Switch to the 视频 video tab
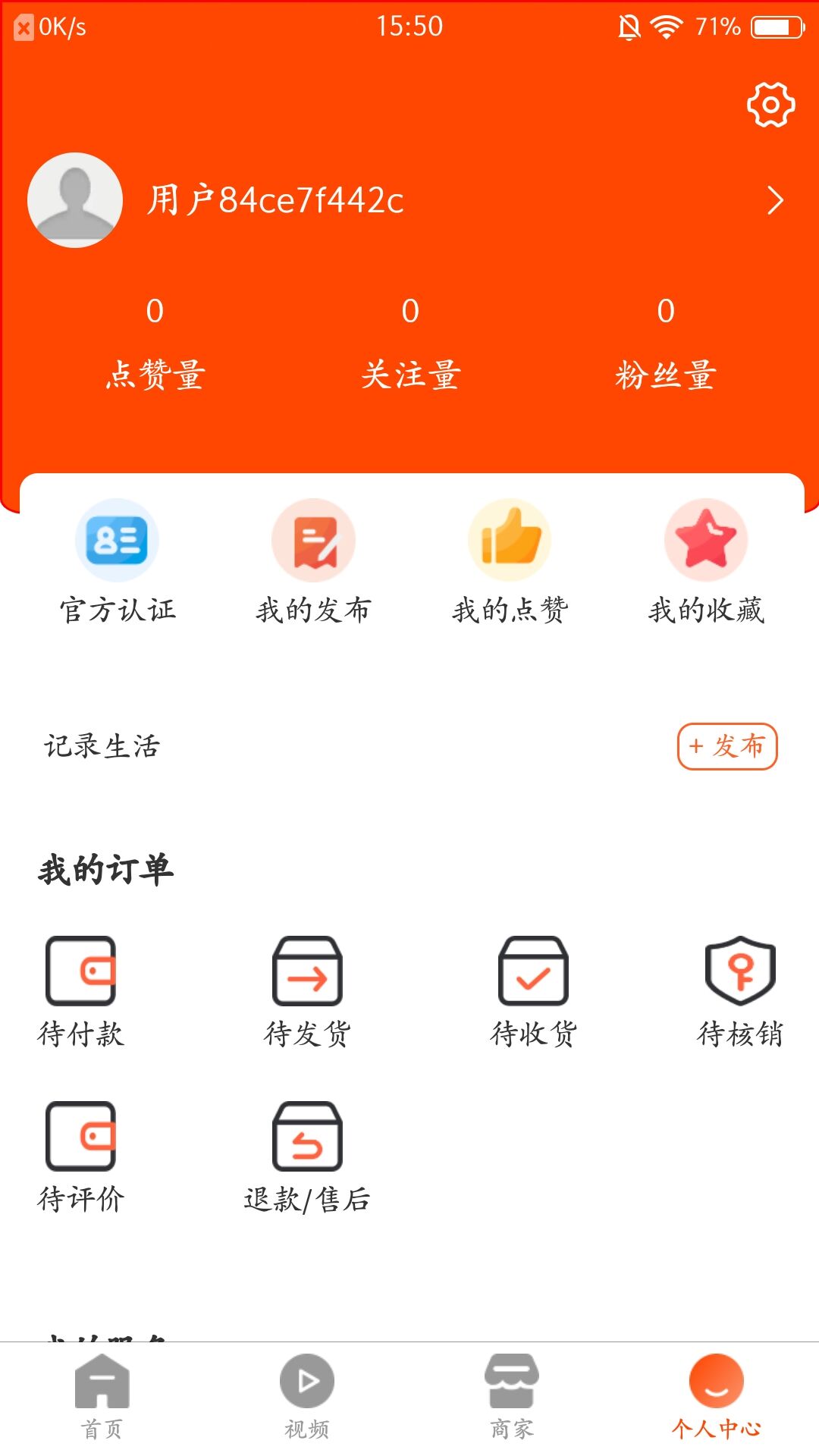The width and height of the screenshot is (819, 1456). [307, 1397]
